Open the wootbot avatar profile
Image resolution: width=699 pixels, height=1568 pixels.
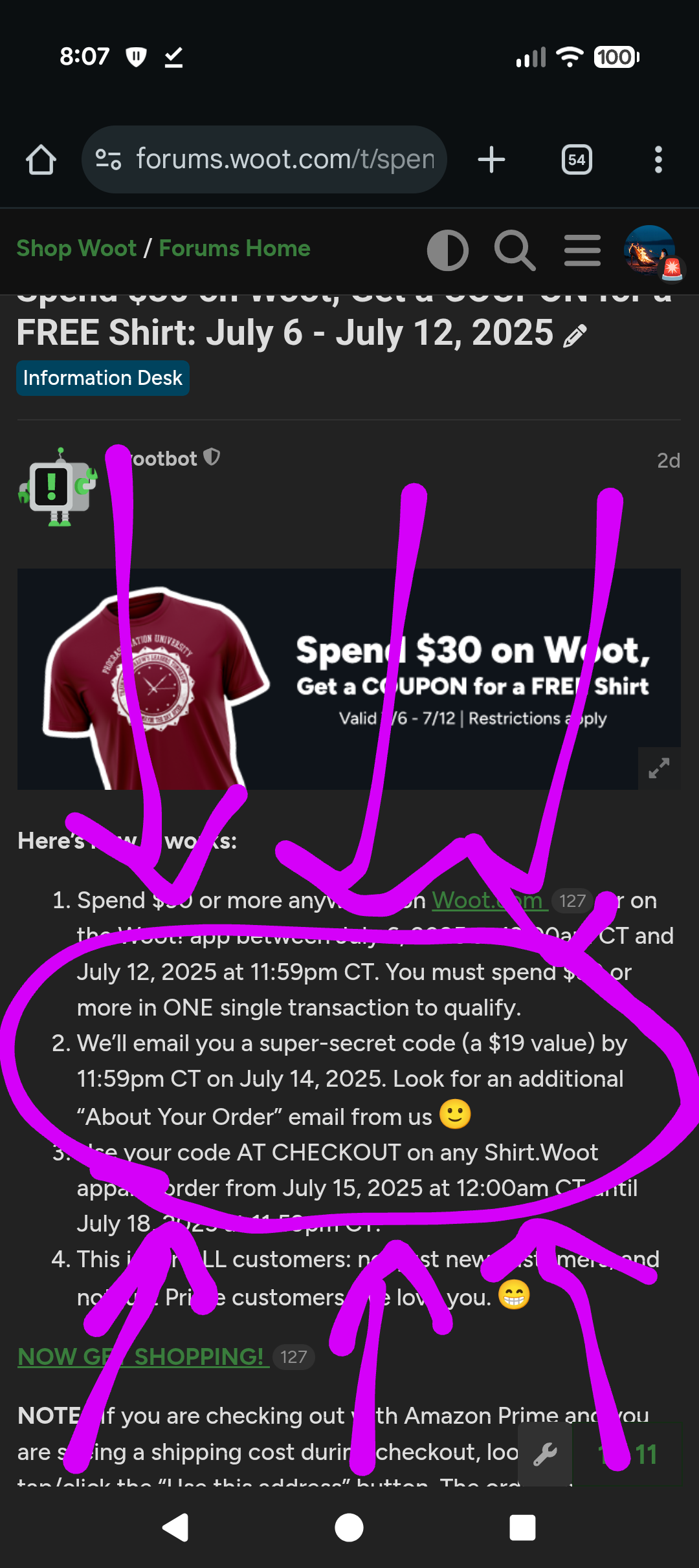pyautogui.click(x=58, y=486)
